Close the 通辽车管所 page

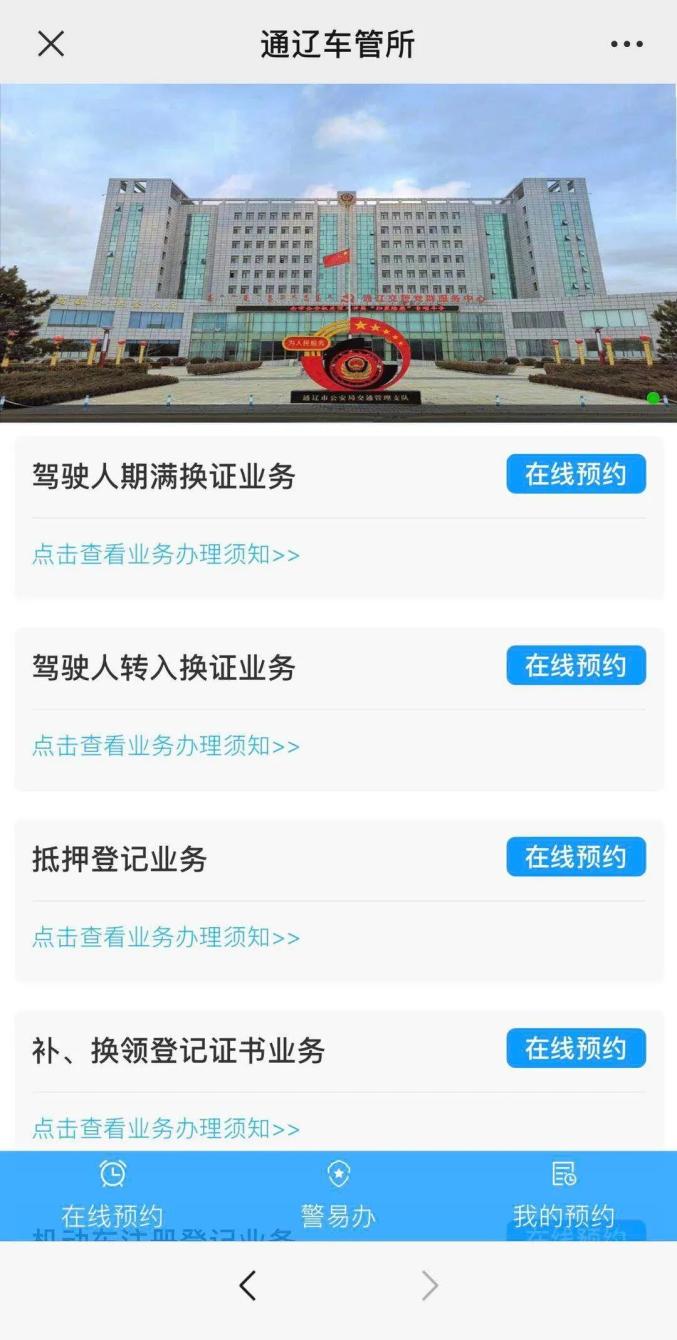click(51, 43)
